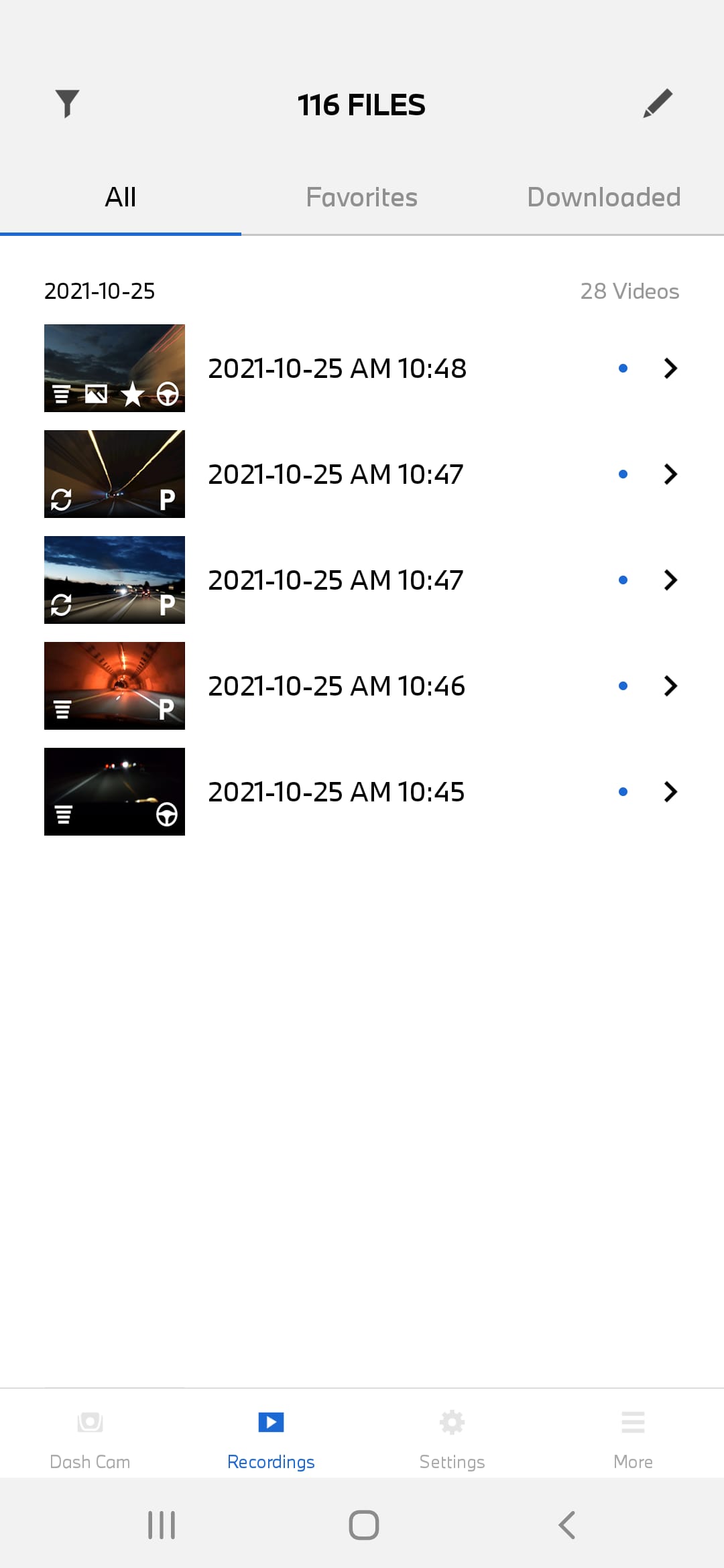Switch to the Favorites tab
Screen dimensions: 724x1568
(x=361, y=196)
